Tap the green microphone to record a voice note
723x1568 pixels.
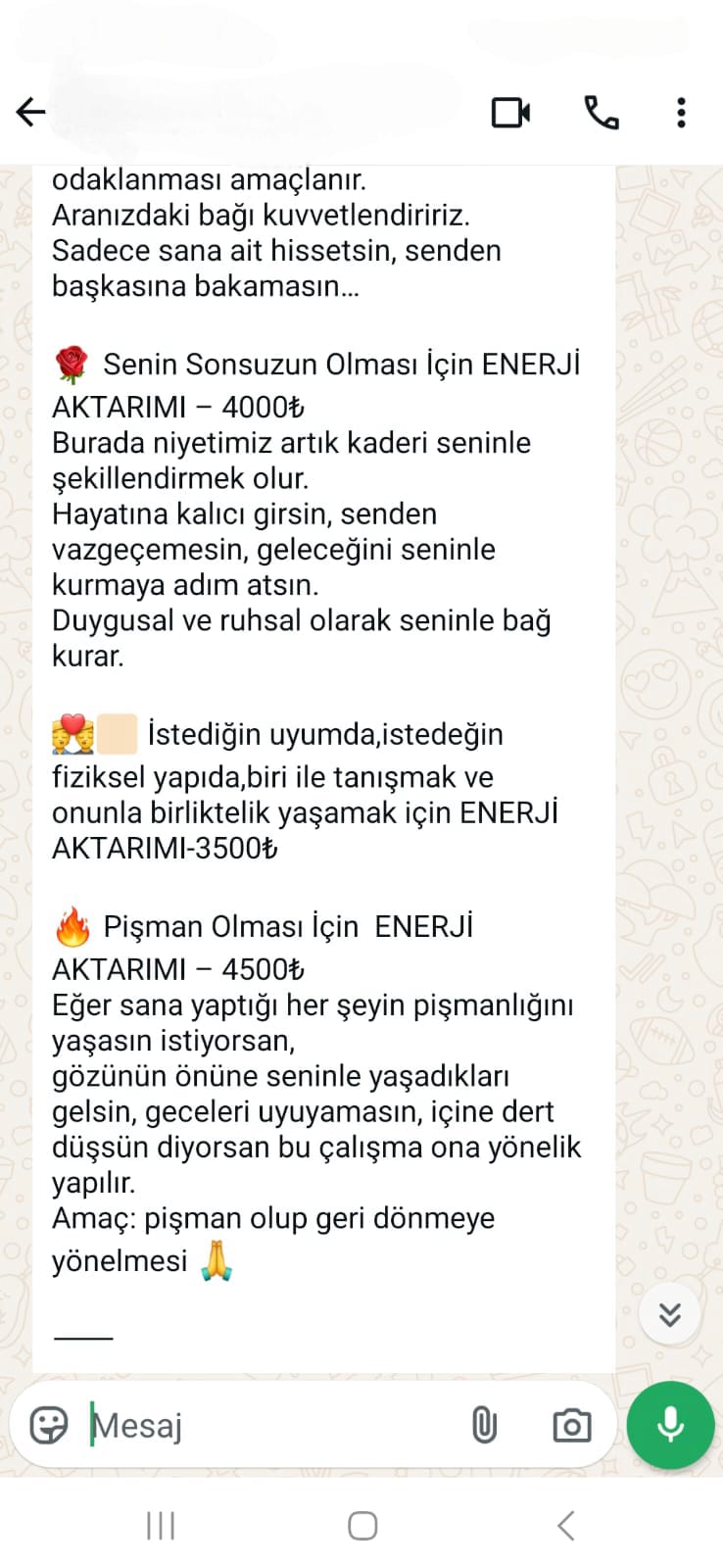[670, 1425]
